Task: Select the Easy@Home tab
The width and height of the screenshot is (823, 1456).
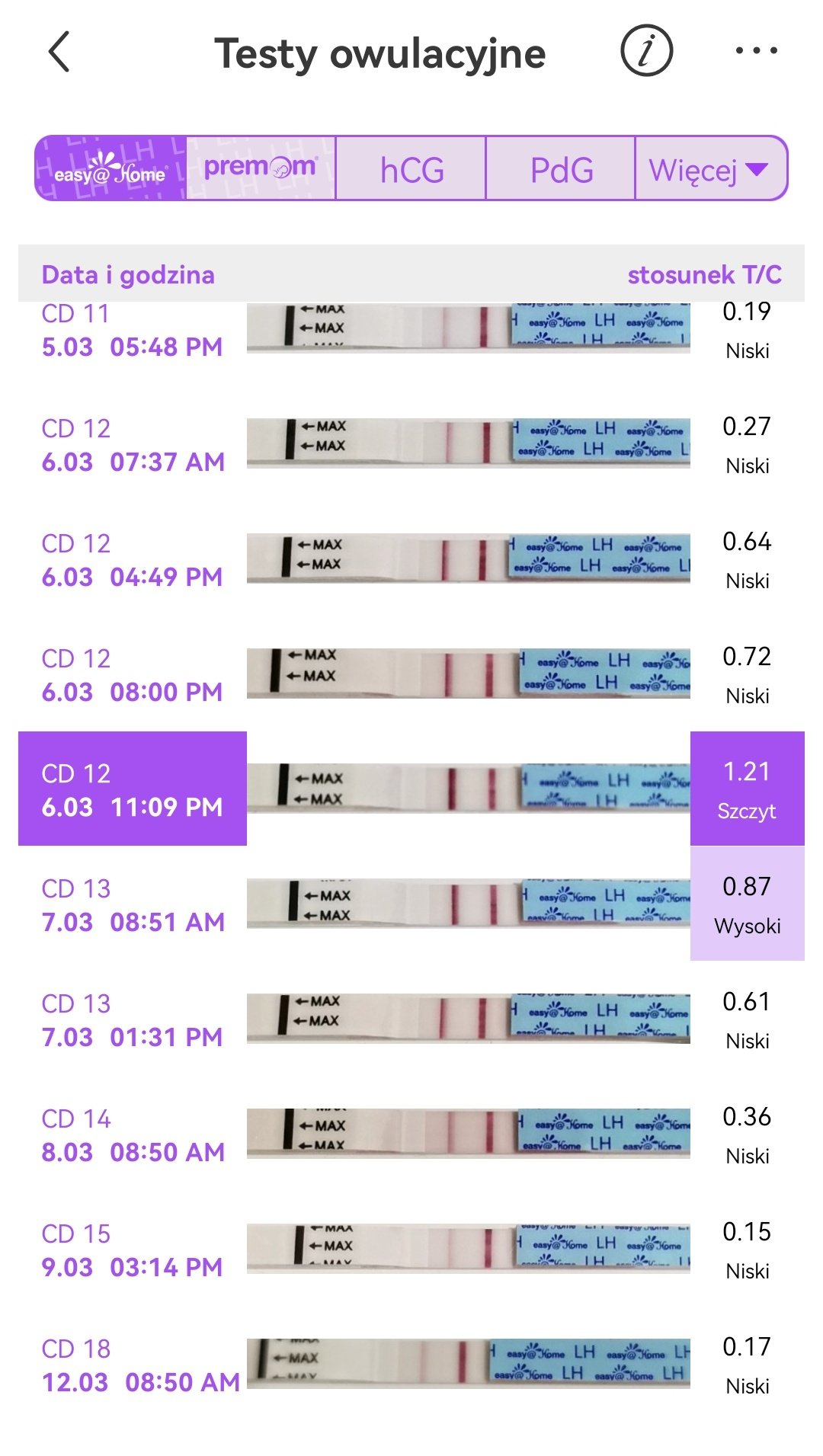Action: [110, 168]
